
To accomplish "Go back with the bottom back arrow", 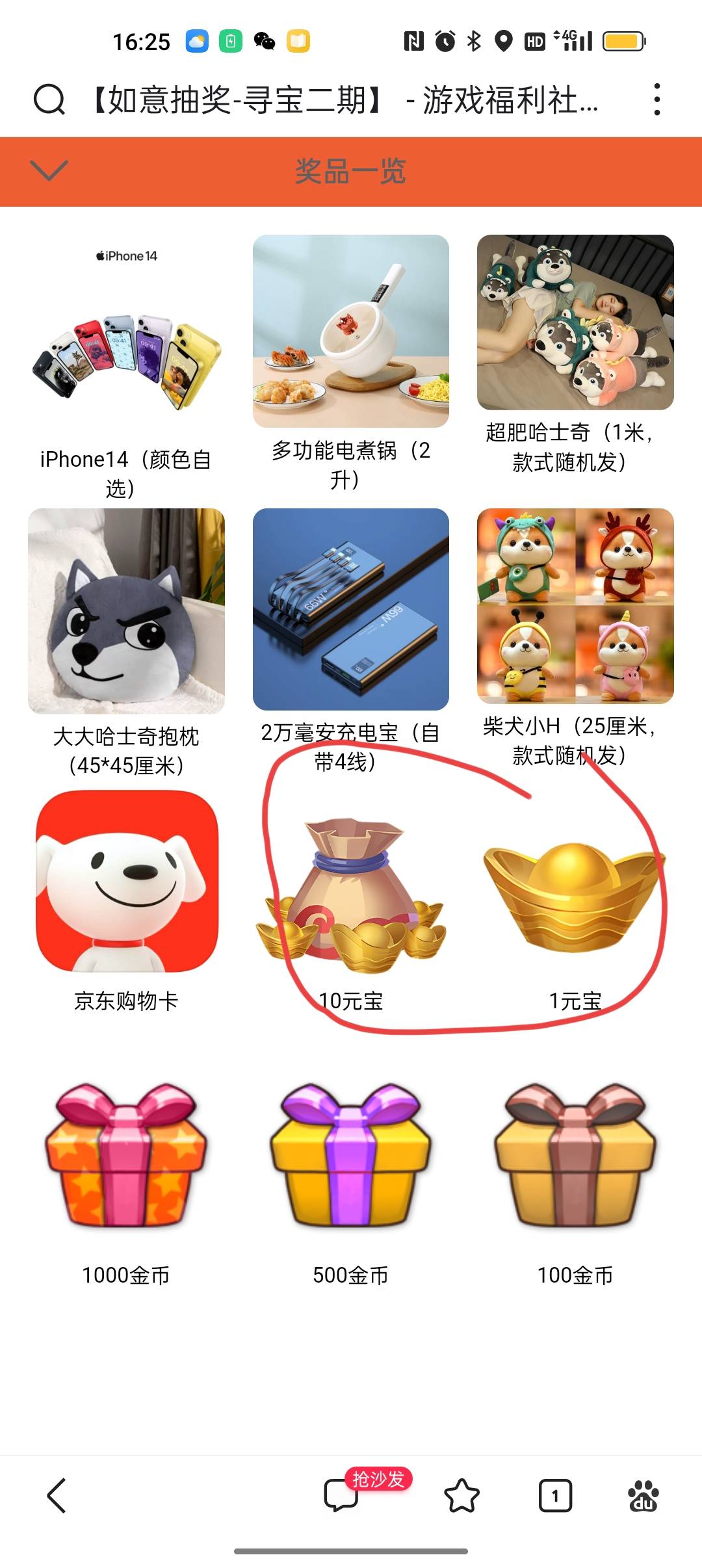I will (x=57, y=1496).
